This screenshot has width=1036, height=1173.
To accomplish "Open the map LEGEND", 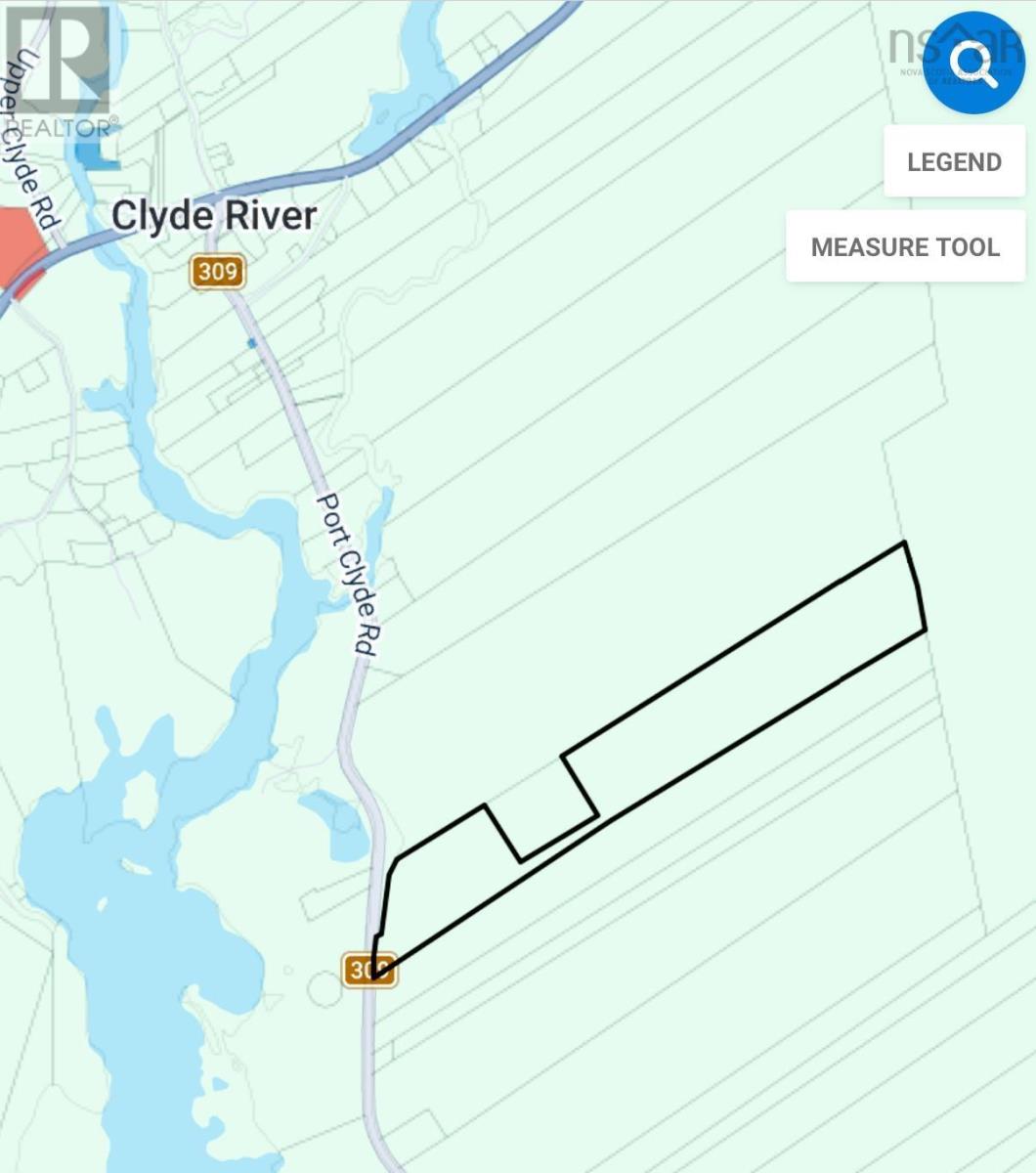I will [954, 161].
